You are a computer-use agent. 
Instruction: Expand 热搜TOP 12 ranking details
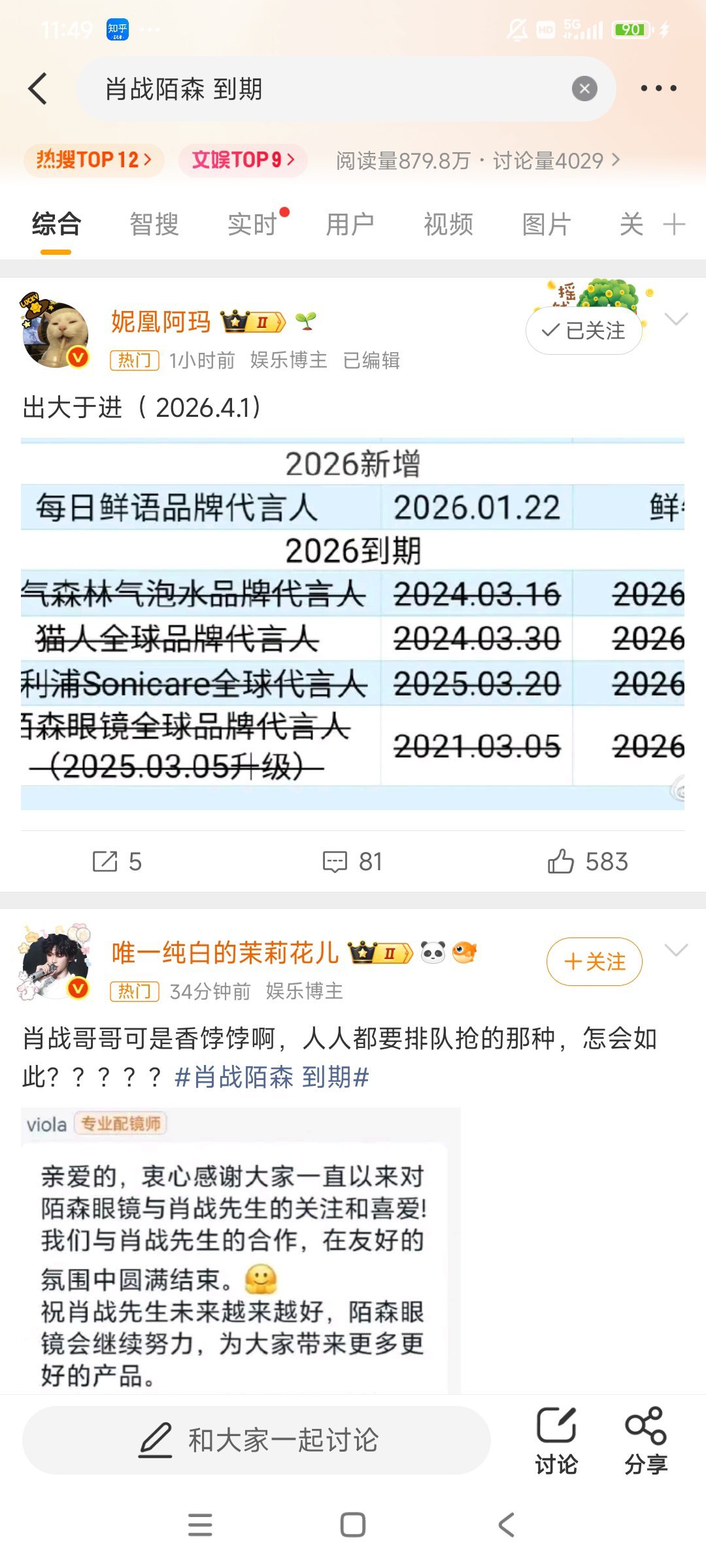click(x=92, y=160)
